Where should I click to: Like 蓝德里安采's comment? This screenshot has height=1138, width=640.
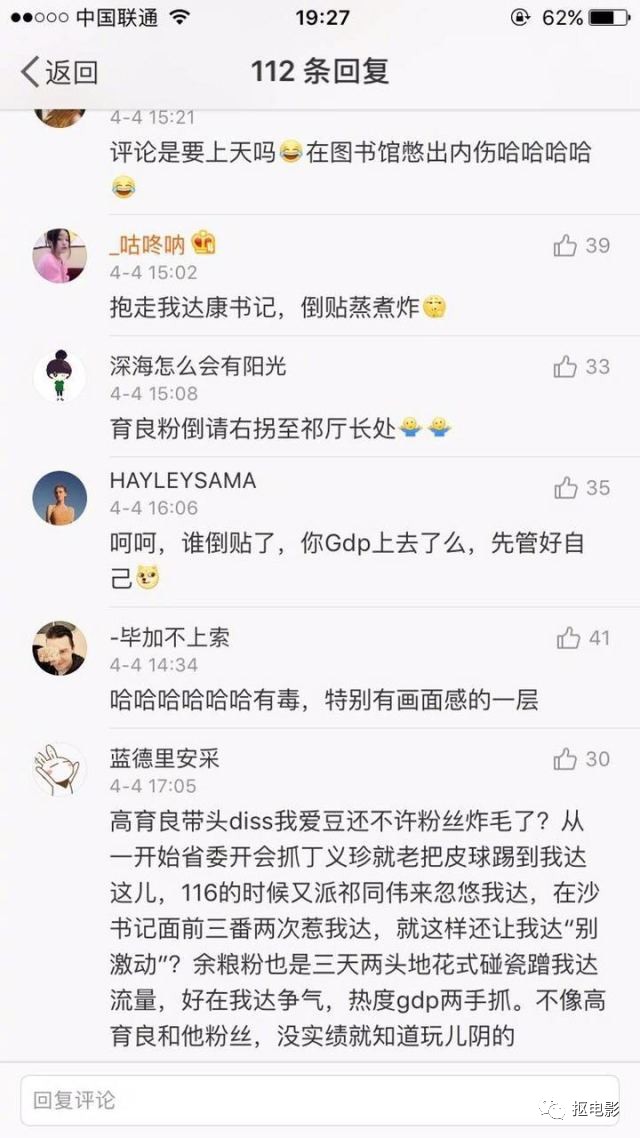click(567, 759)
